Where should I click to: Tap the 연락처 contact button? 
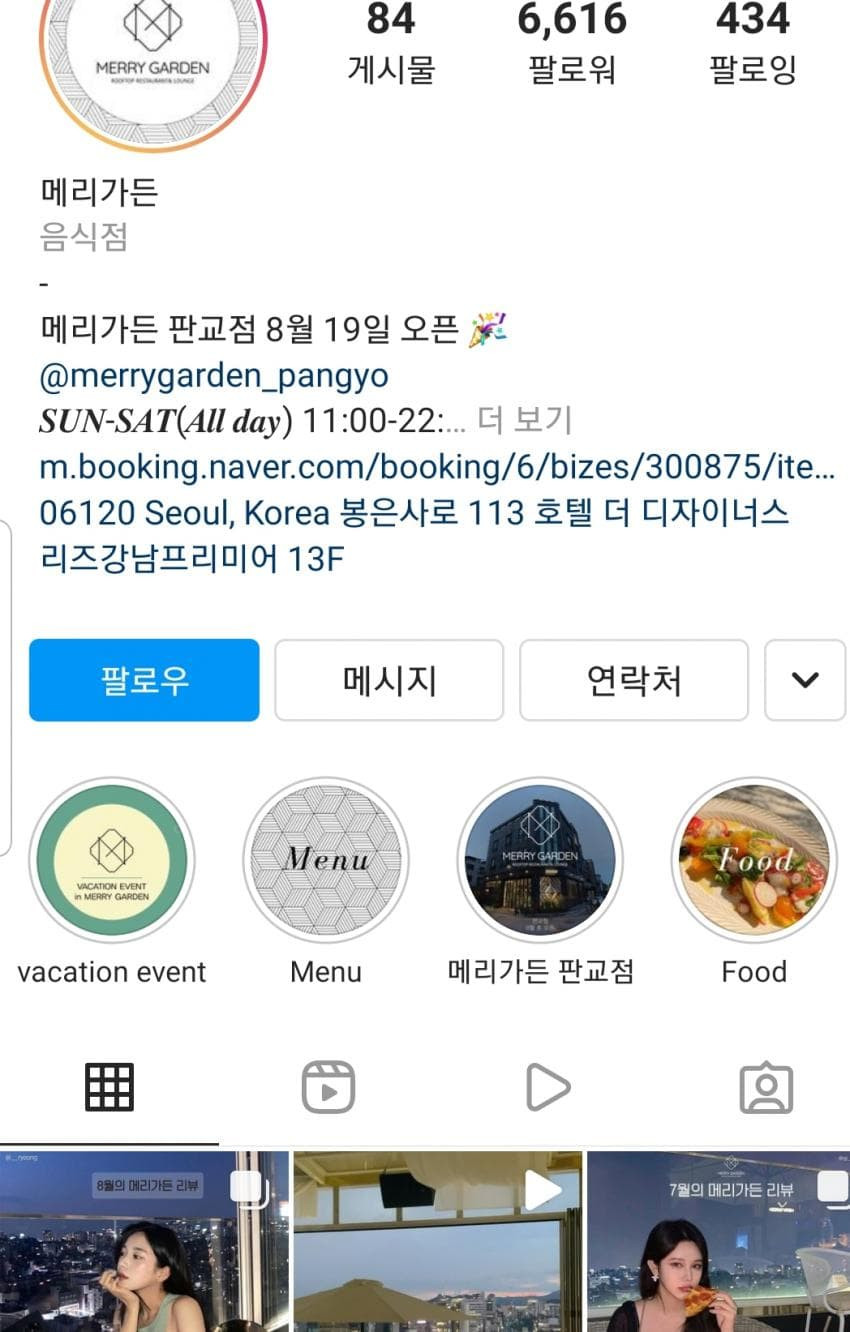point(634,680)
